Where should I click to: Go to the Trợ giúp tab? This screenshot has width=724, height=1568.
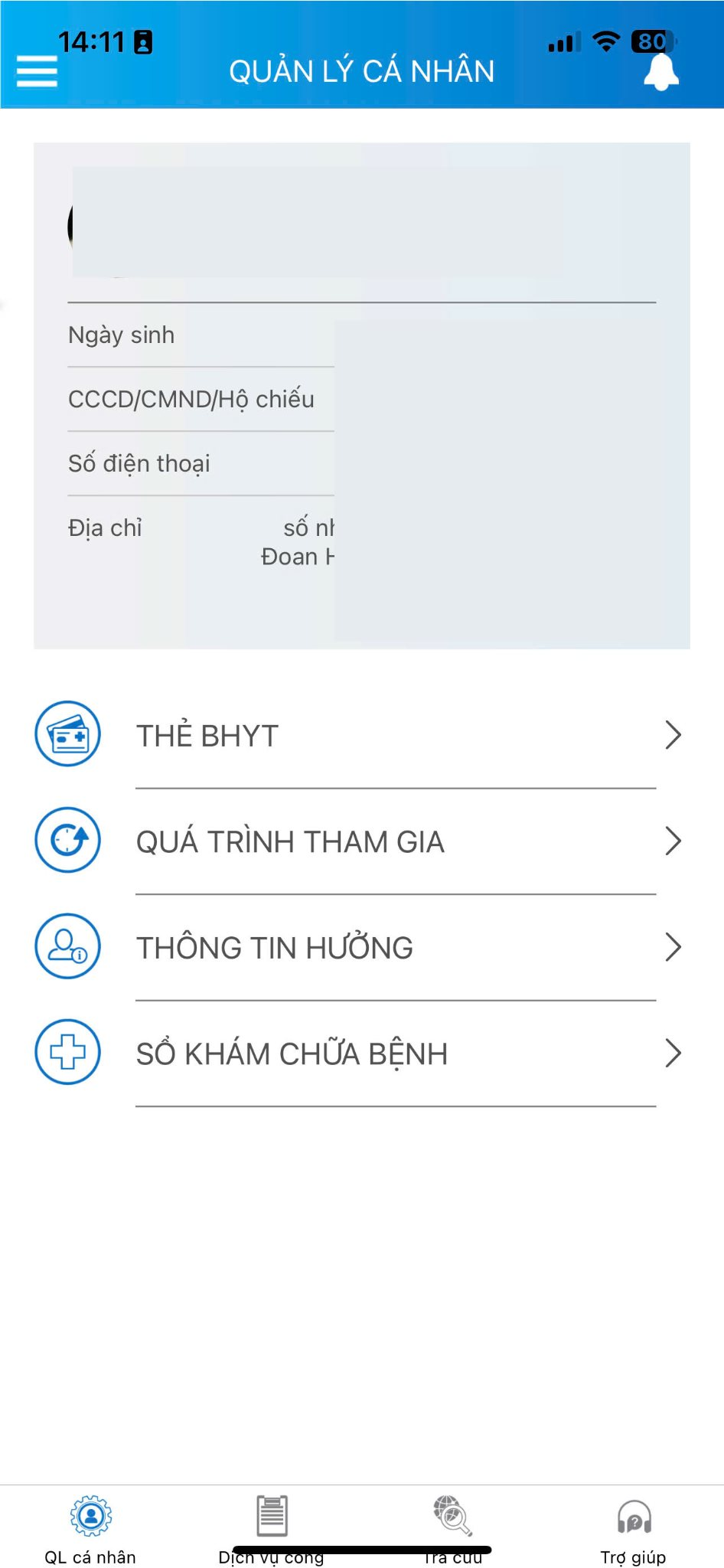coord(633,1528)
